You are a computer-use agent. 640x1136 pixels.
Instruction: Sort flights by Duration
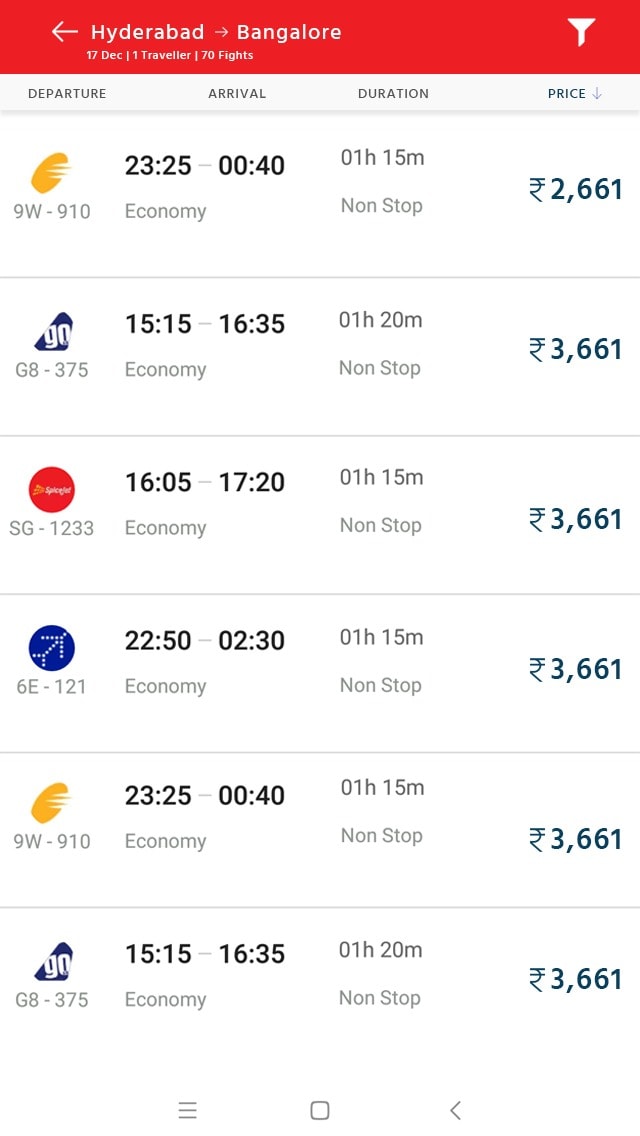click(x=393, y=93)
